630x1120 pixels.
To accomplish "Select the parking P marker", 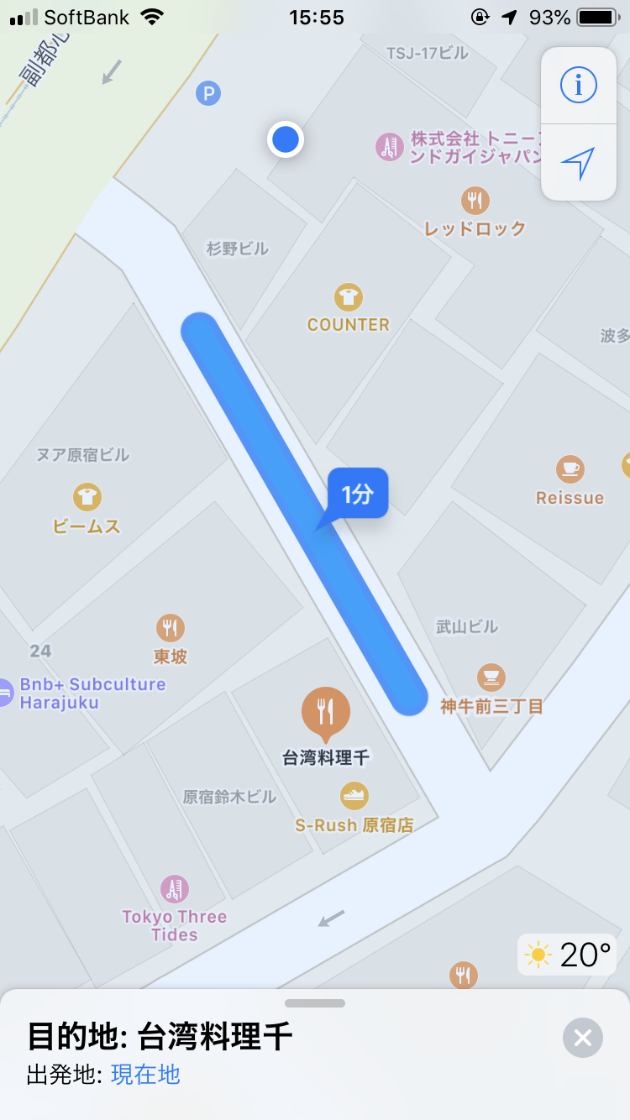I will [208, 94].
